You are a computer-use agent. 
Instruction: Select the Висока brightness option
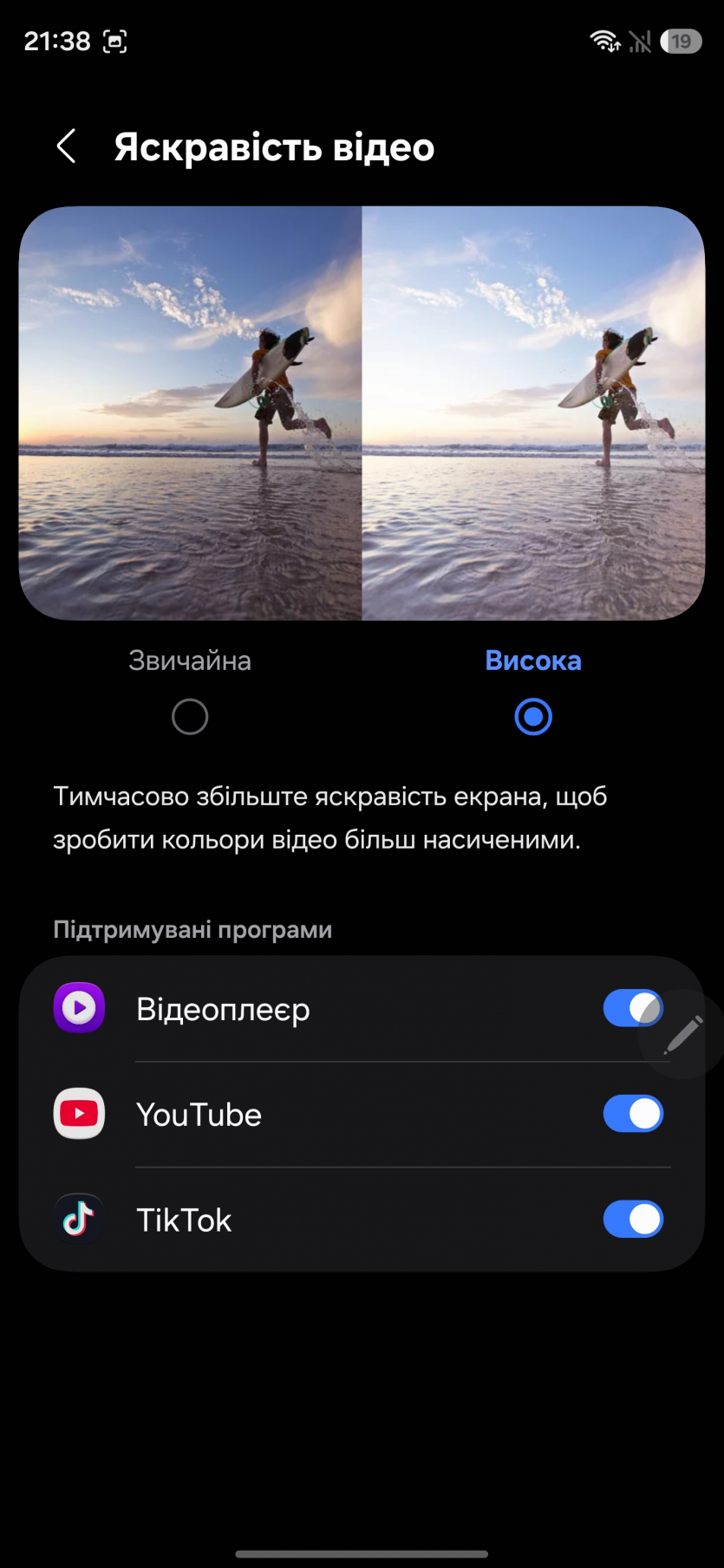click(x=532, y=716)
